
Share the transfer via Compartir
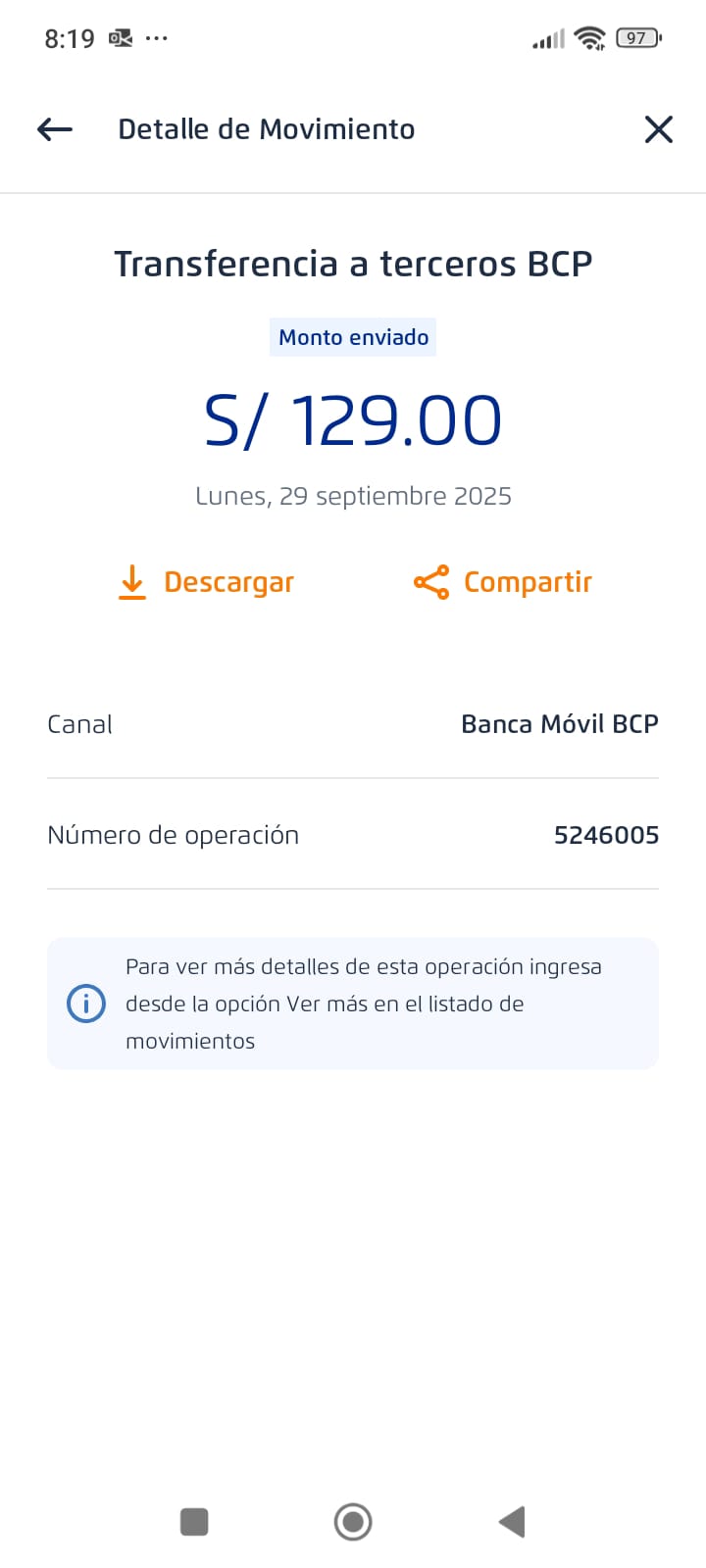(x=503, y=582)
